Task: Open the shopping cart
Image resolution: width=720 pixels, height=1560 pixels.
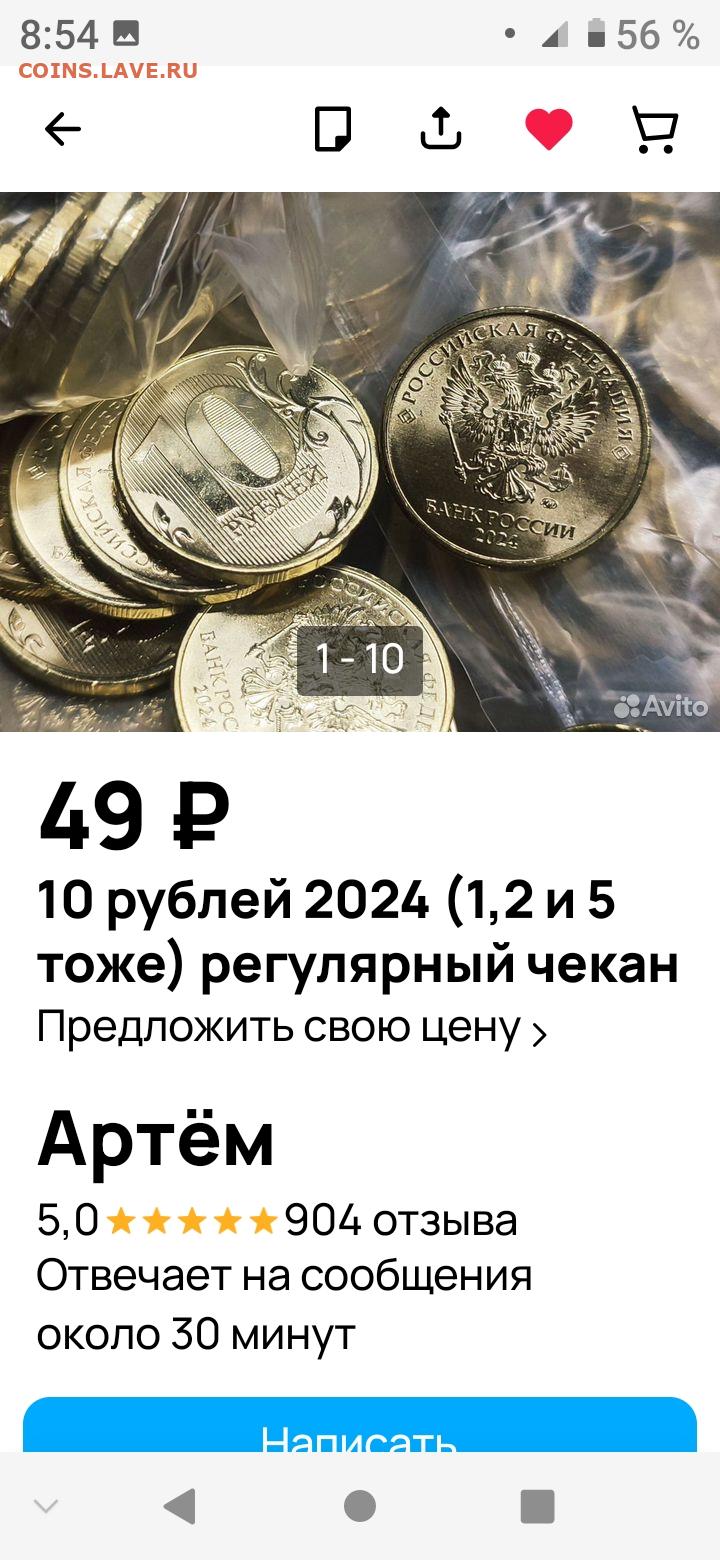Action: (x=655, y=130)
